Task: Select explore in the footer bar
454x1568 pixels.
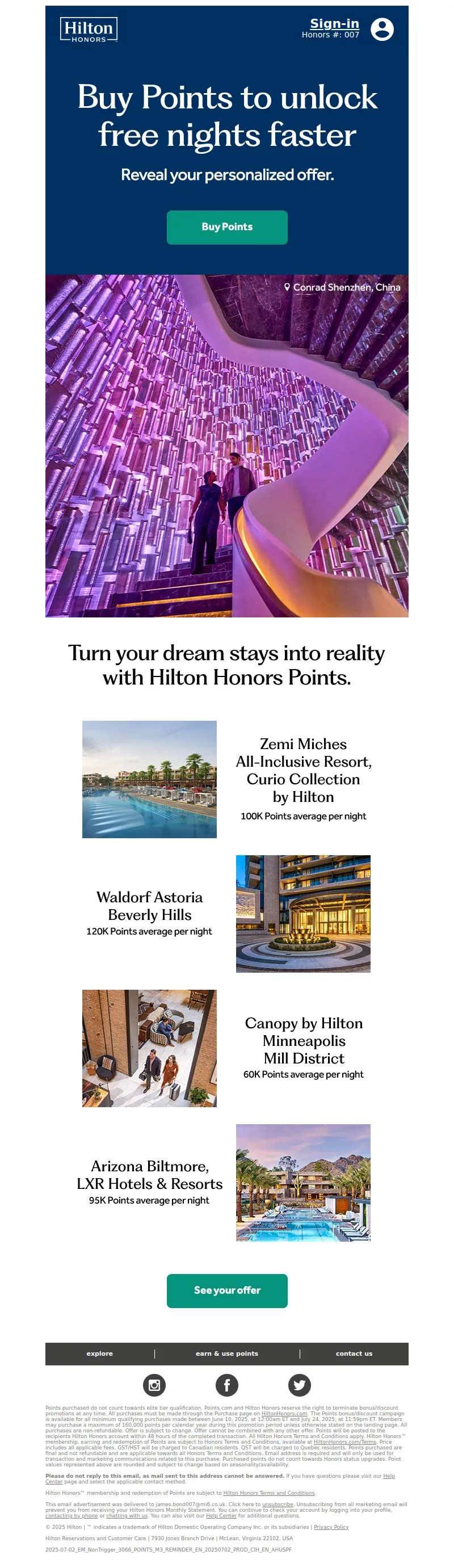Action: click(x=100, y=1353)
